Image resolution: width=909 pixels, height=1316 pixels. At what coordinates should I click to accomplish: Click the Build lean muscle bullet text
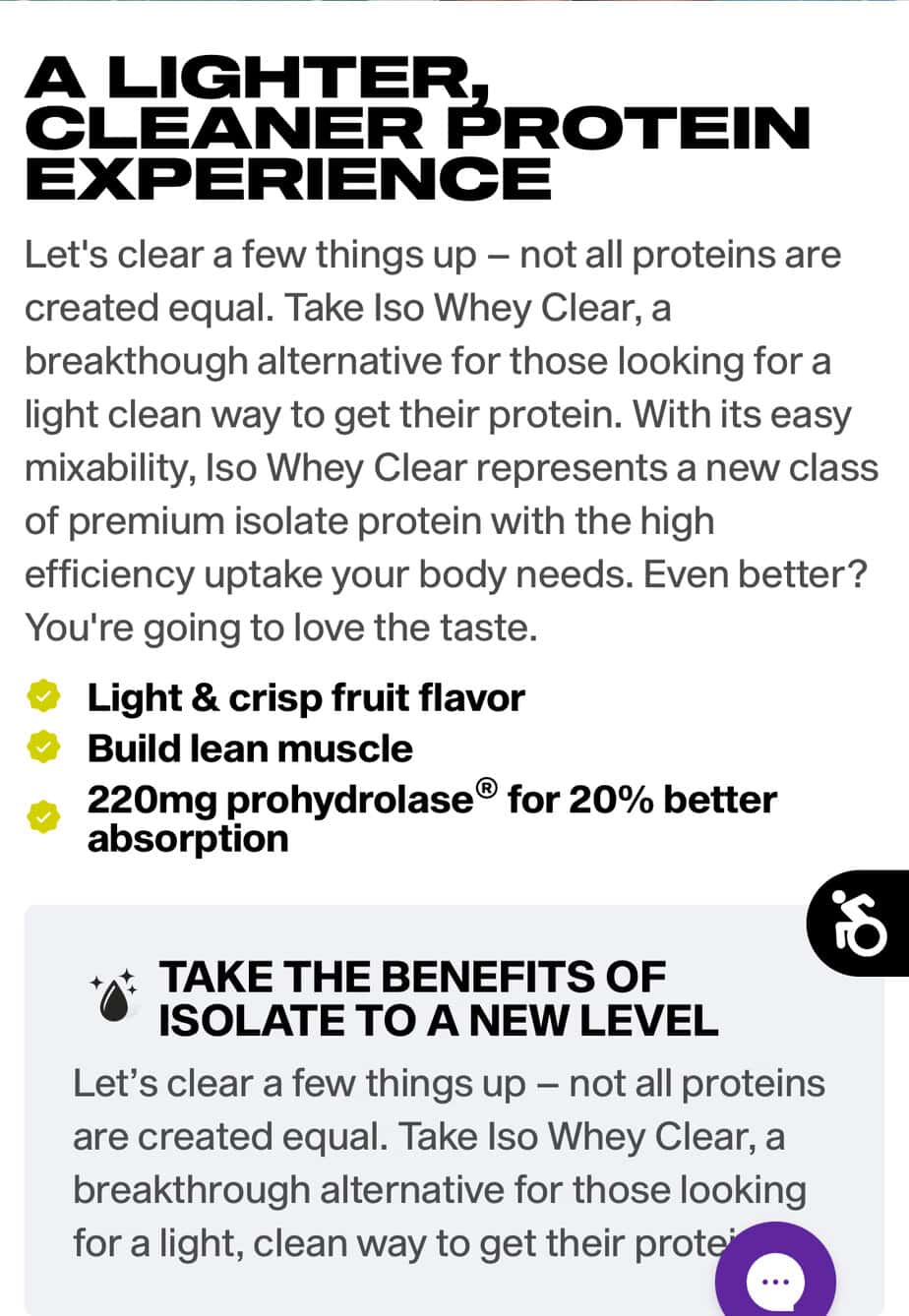point(249,748)
